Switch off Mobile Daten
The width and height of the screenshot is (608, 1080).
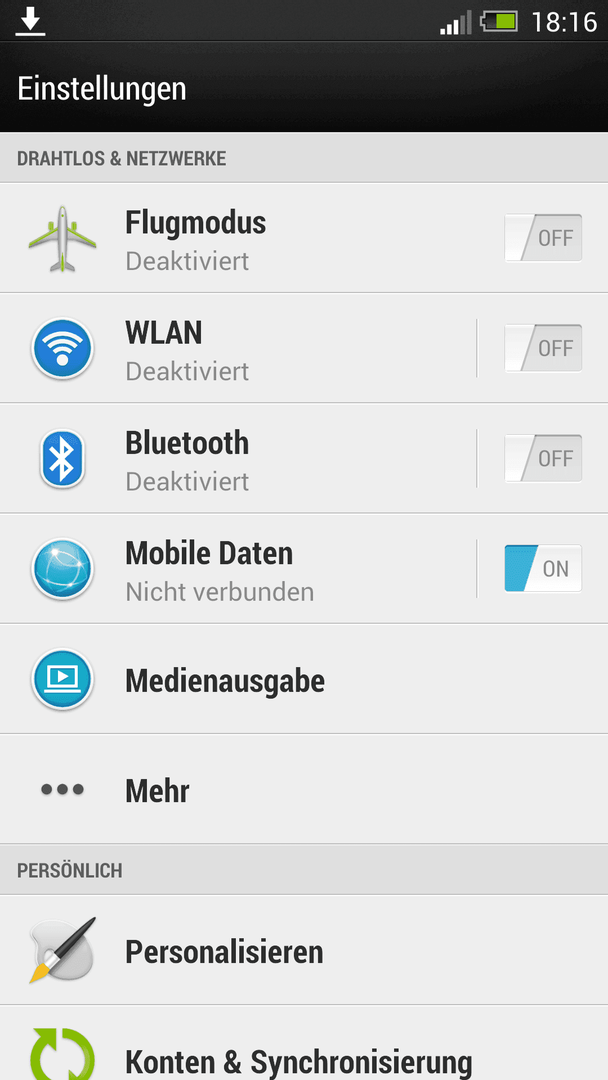coord(543,569)
